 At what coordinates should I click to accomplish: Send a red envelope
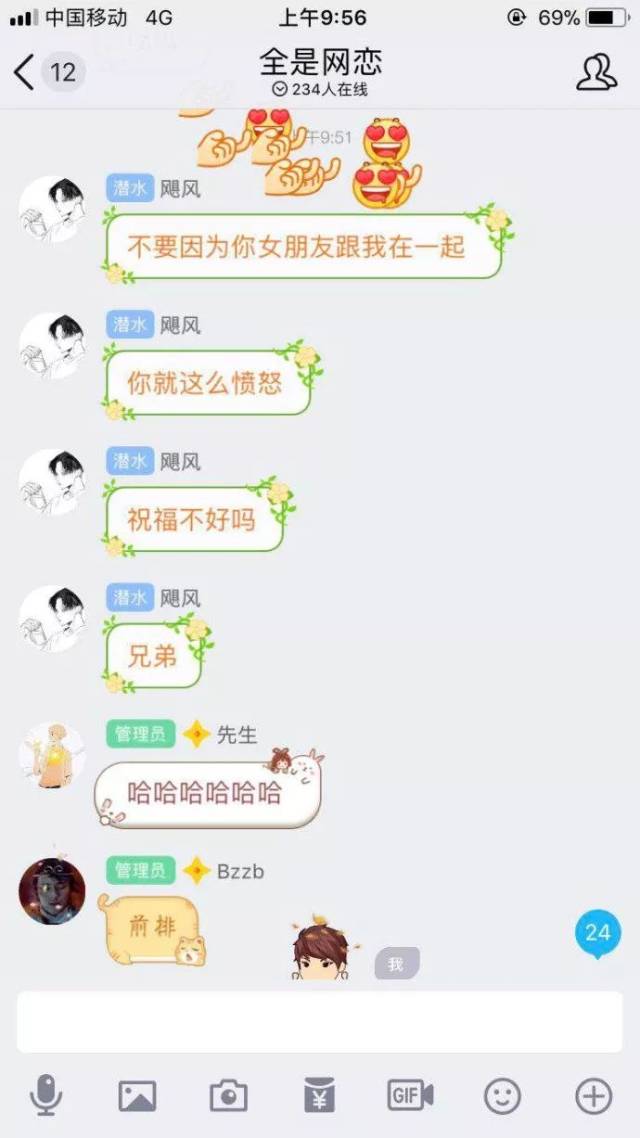pos(319,1096)
